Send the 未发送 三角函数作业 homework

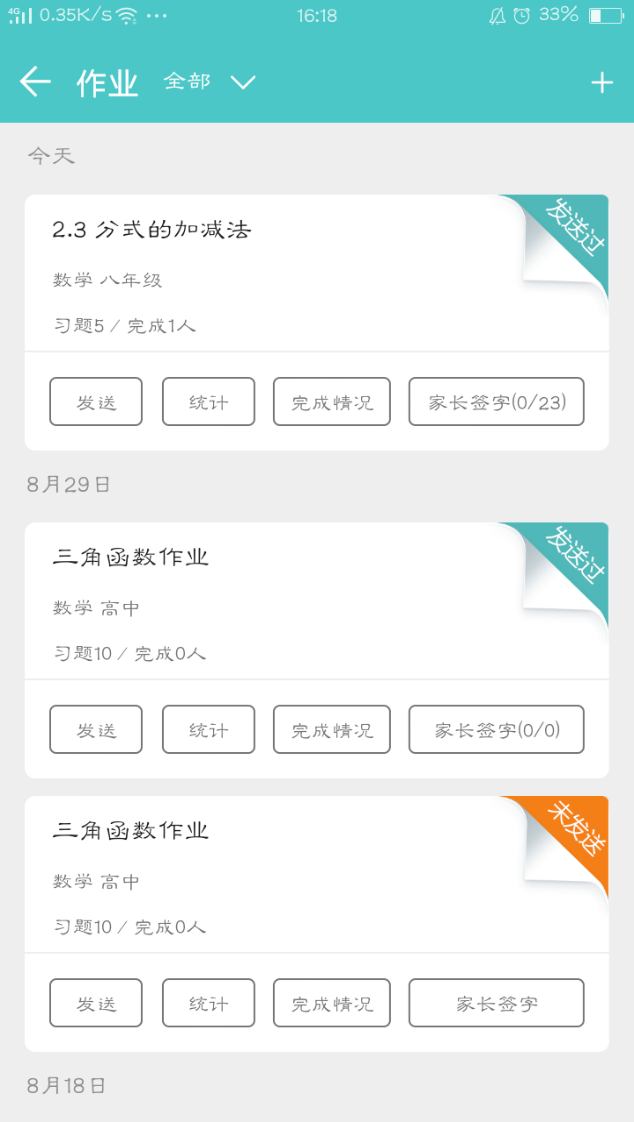pos(96,1003)
